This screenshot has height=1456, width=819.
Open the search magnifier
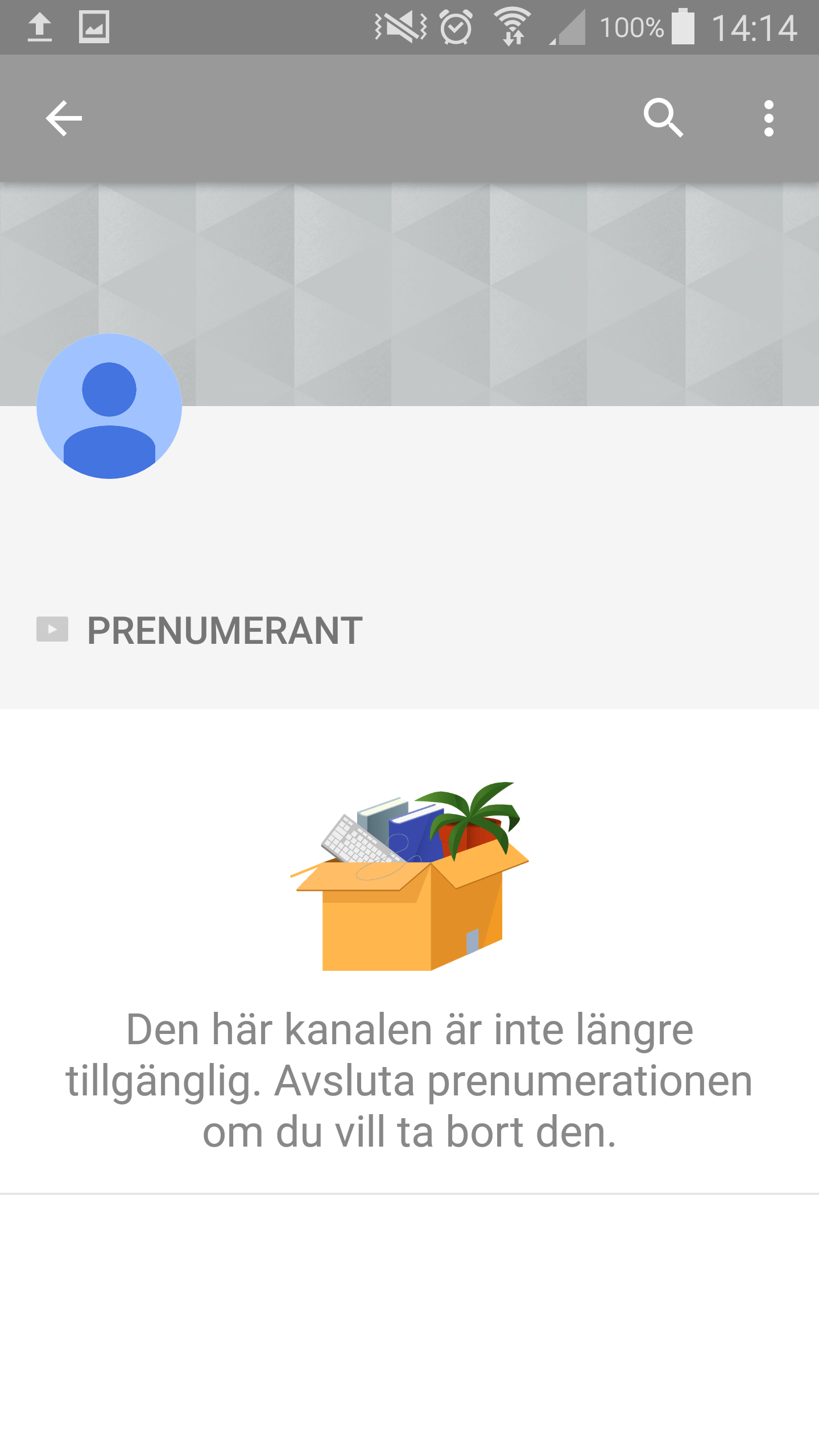click(663, 118)
